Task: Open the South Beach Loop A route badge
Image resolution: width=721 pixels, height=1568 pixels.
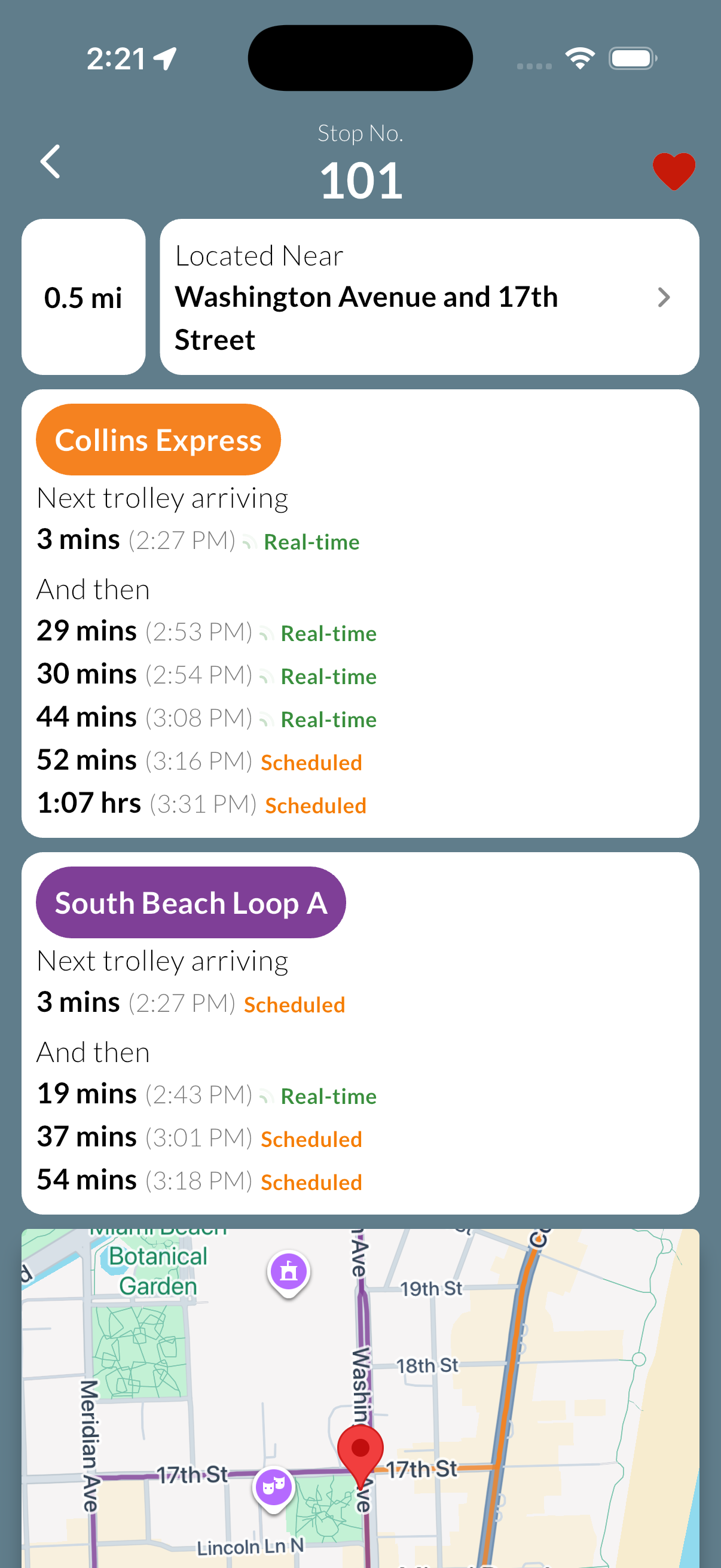Action: (191, 902)
